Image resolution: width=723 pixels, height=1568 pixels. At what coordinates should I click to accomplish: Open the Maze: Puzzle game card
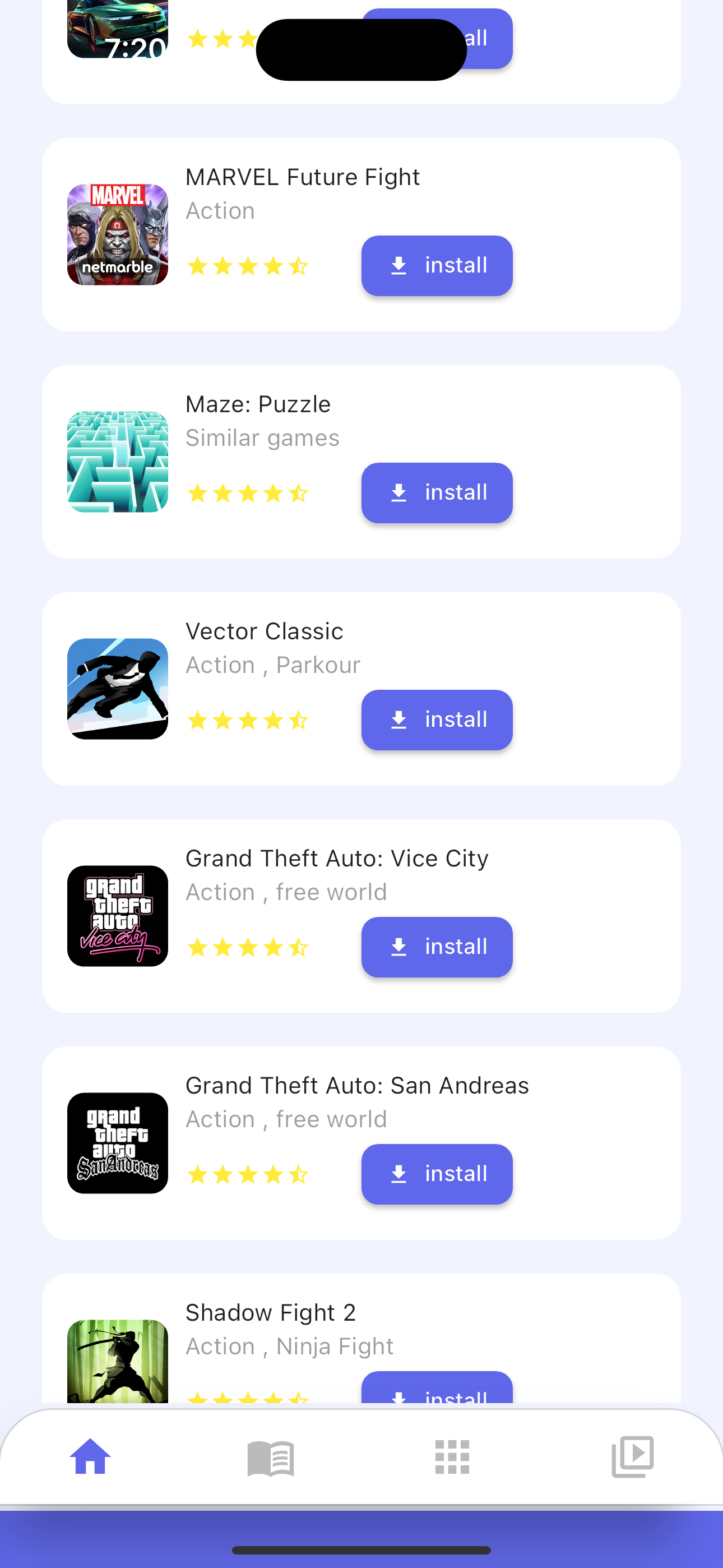[x=258, y=405]
